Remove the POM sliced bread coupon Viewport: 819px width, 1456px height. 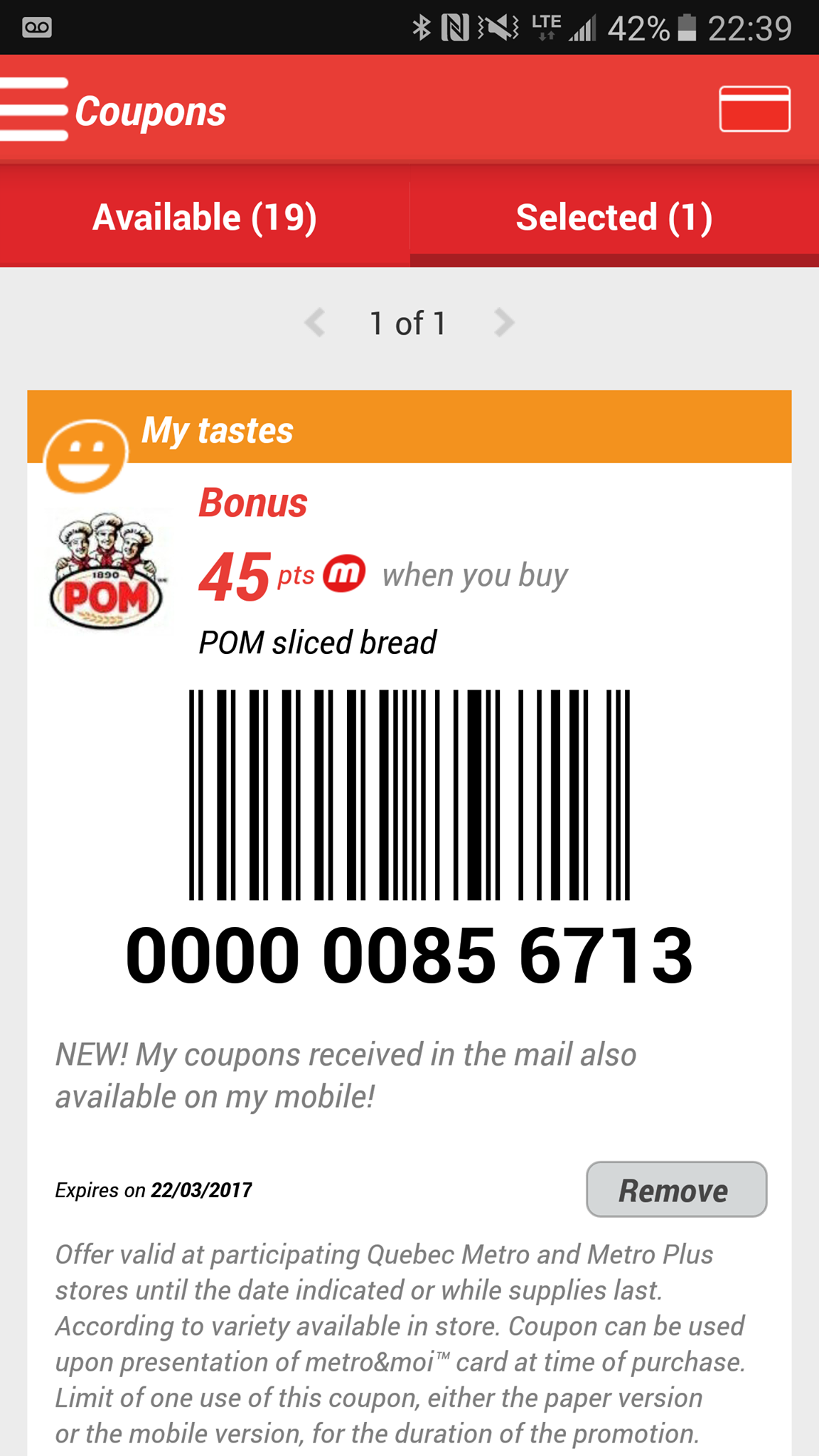tap(675, 1189)
